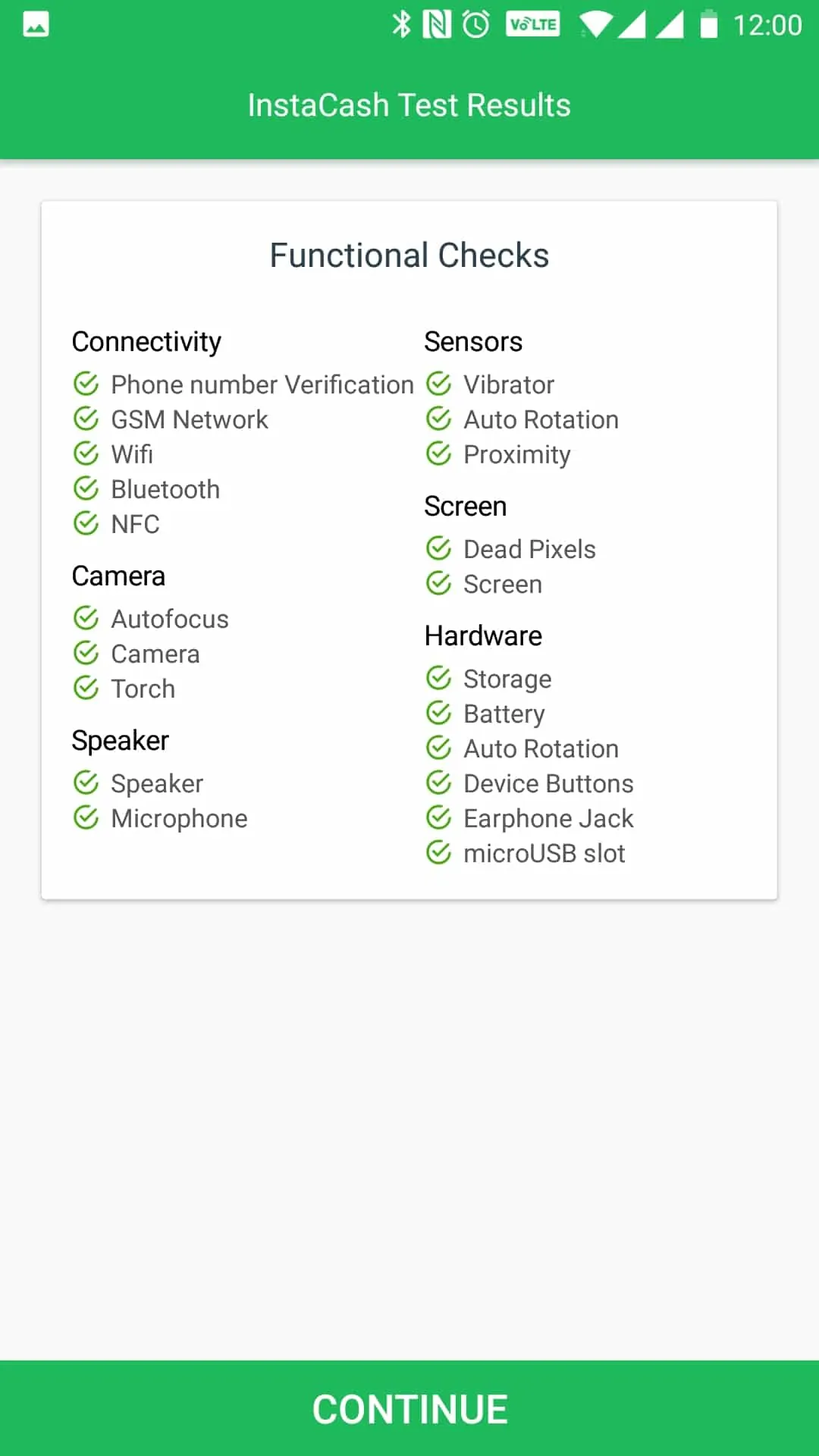Open the Connectivity section header

[146, 341]
